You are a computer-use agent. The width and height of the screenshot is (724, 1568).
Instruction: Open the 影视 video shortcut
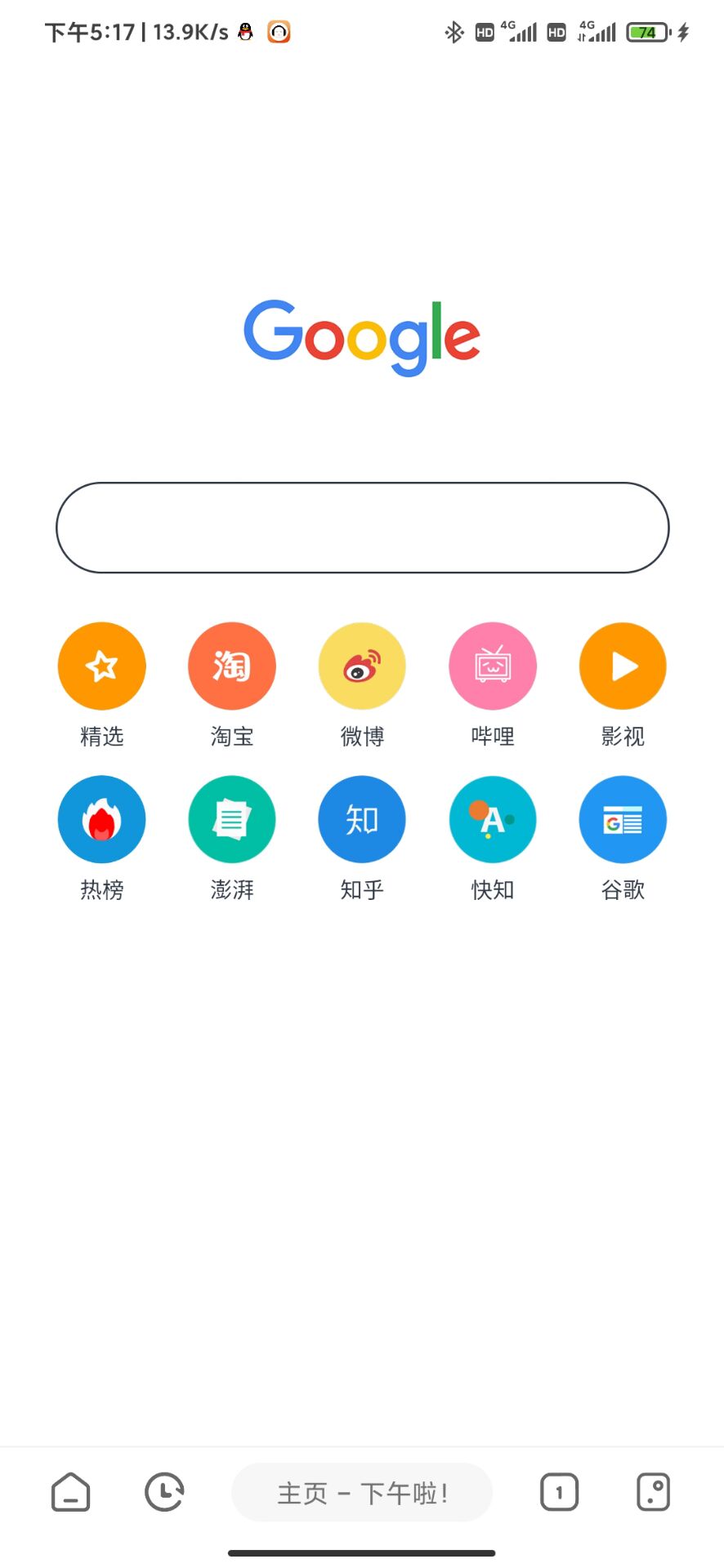click(x=622, y=666)
